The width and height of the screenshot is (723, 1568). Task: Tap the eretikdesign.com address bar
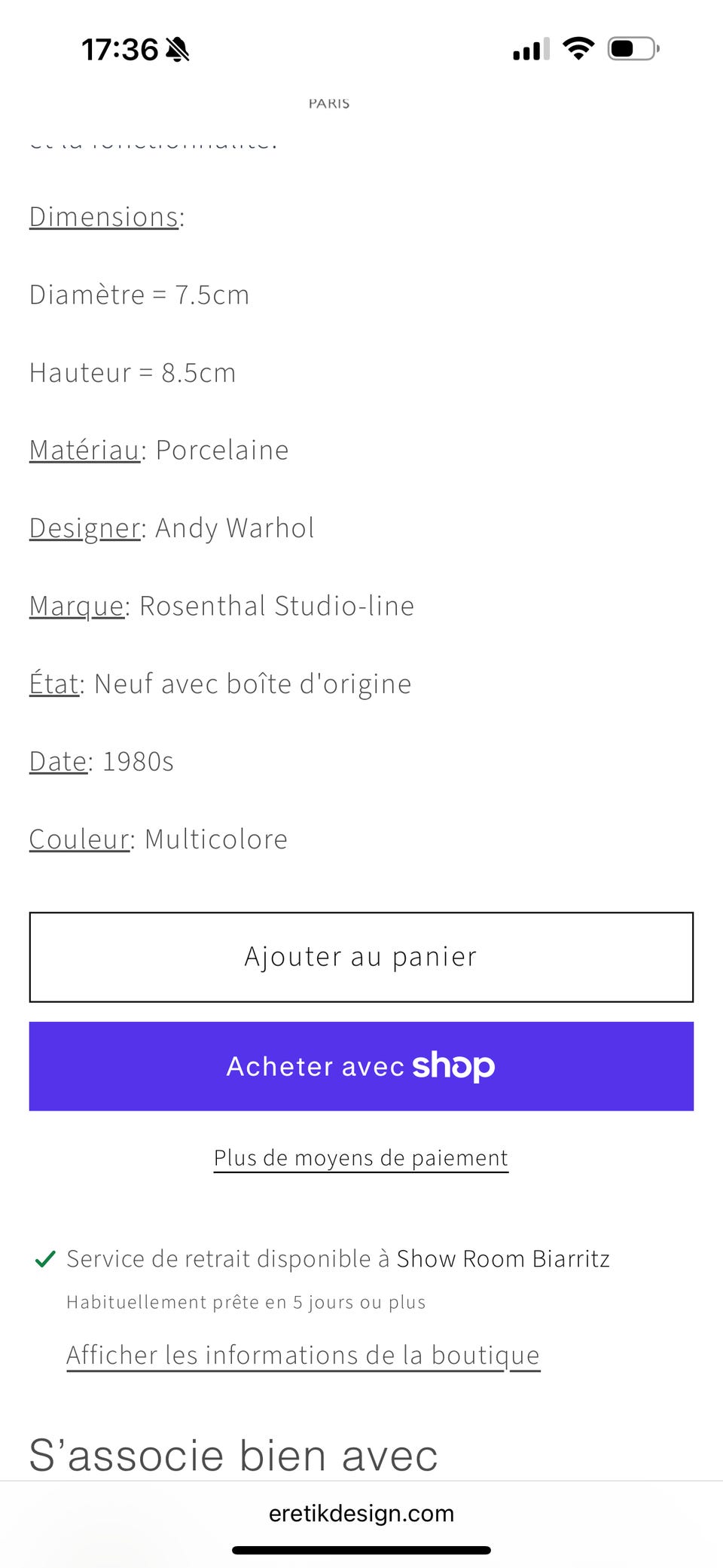pos(361,1512)
